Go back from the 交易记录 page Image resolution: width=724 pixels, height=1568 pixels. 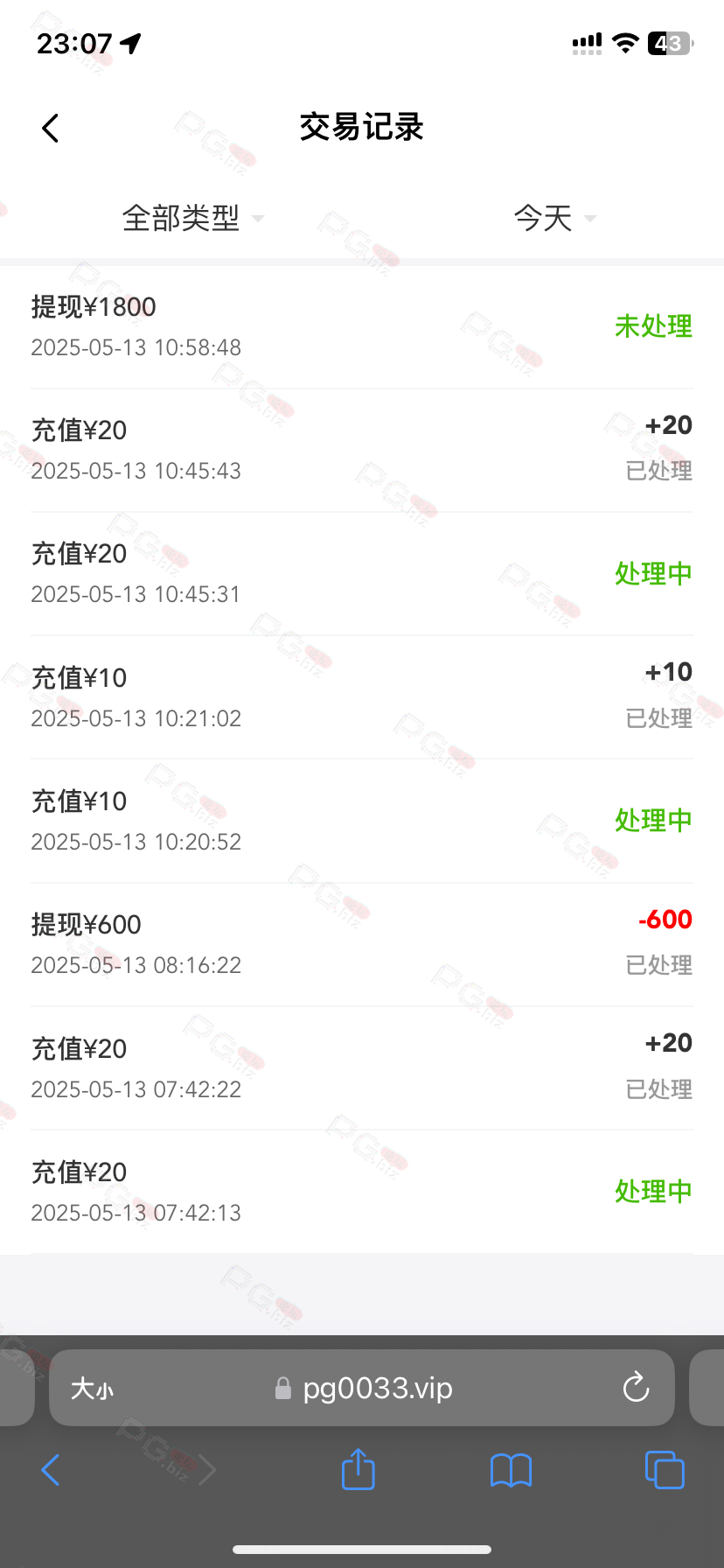[51, 129]
